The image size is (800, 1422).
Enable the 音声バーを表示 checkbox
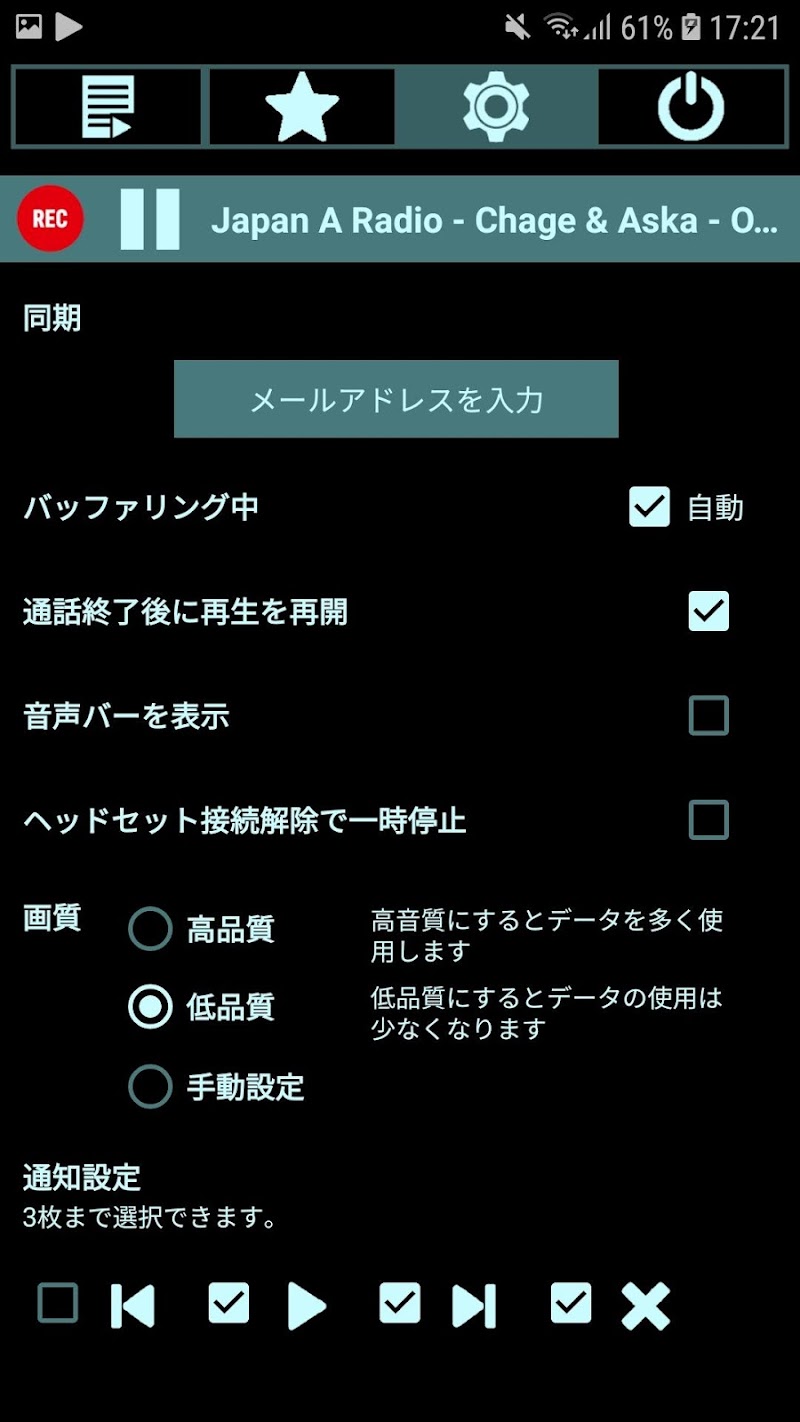708,716
